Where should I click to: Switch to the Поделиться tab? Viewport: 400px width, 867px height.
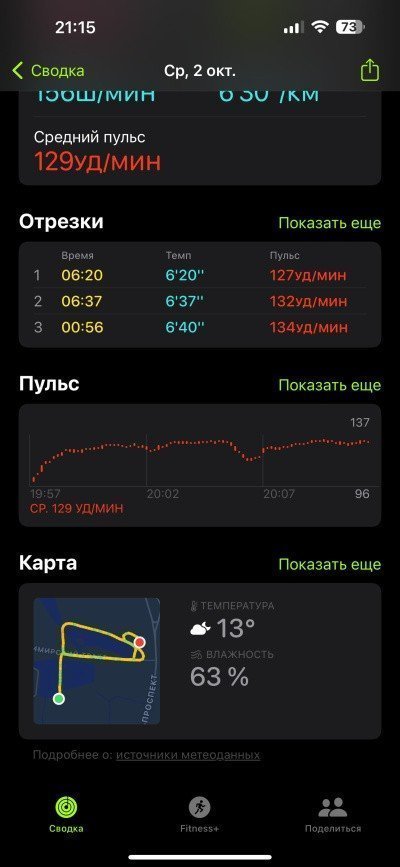(x=333, y=814)
